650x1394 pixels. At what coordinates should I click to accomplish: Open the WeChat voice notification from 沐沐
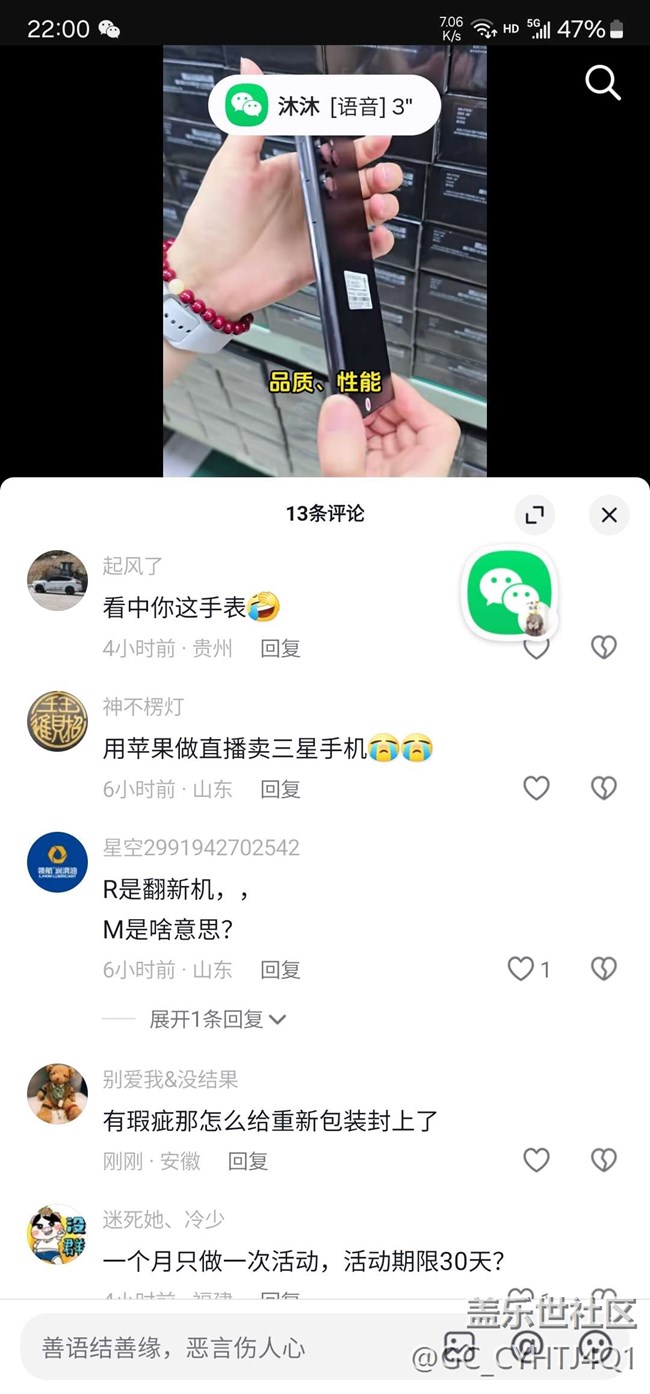pos(324,106)
